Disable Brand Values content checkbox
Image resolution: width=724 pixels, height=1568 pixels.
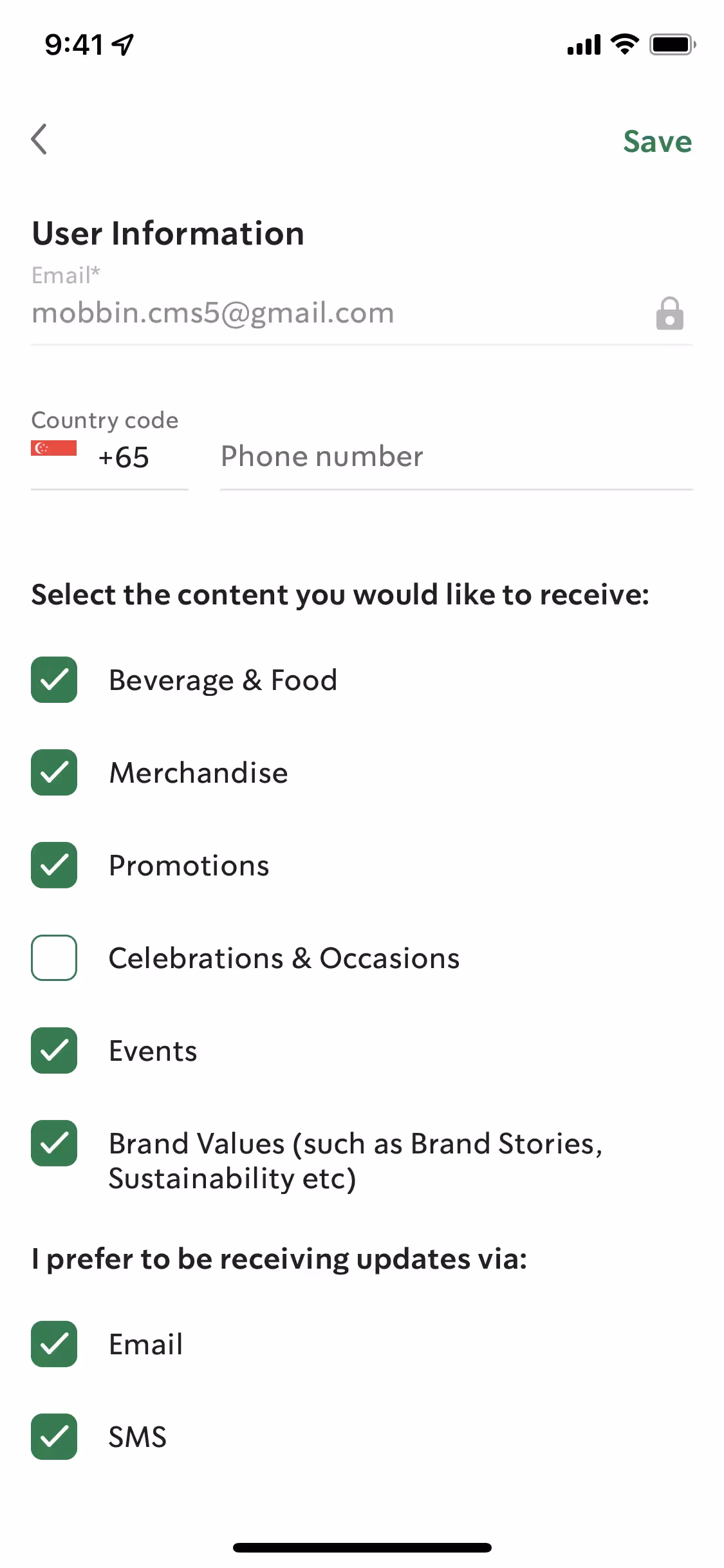(54, 1144)
